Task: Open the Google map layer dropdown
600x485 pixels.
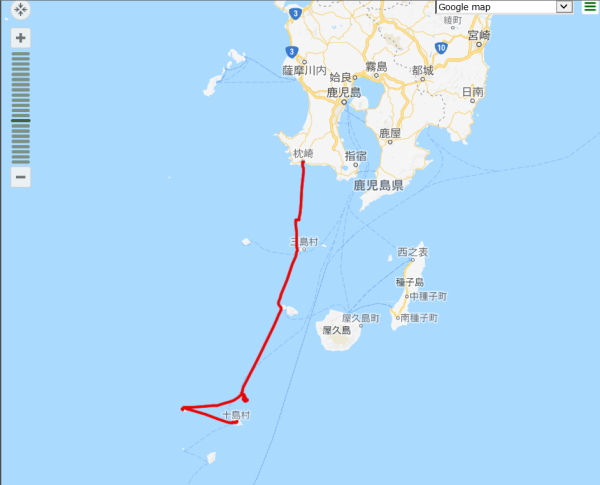Action: click(504, 7)
